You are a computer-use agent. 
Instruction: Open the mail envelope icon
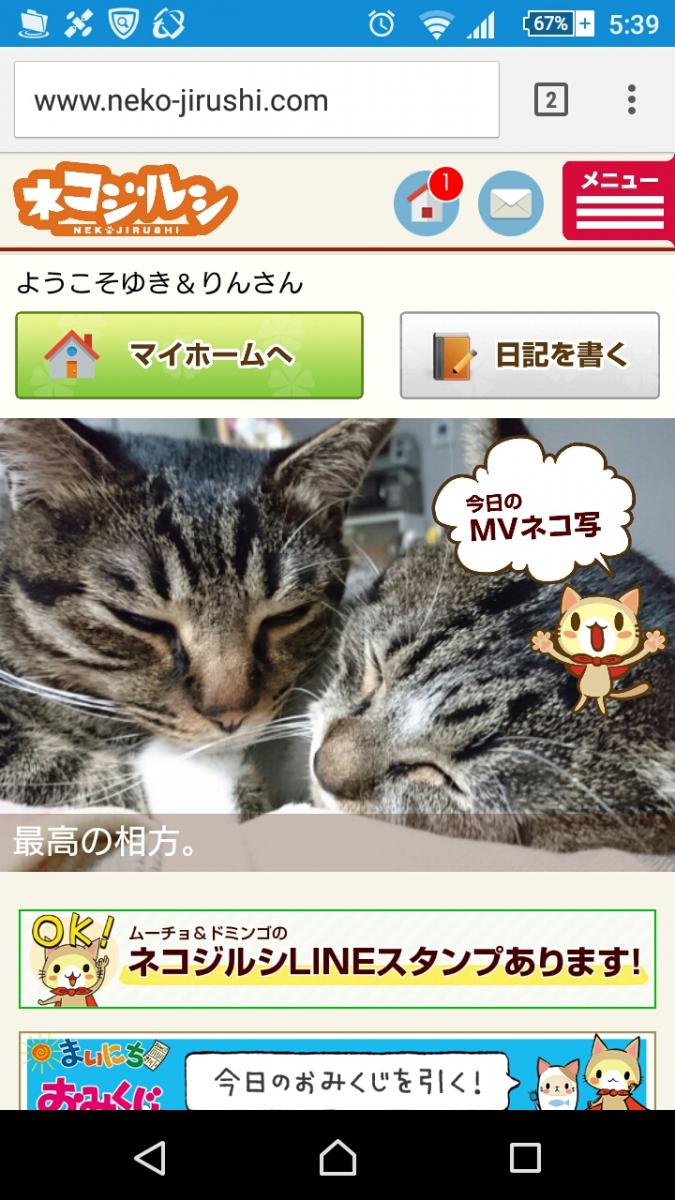coord(510,204)
